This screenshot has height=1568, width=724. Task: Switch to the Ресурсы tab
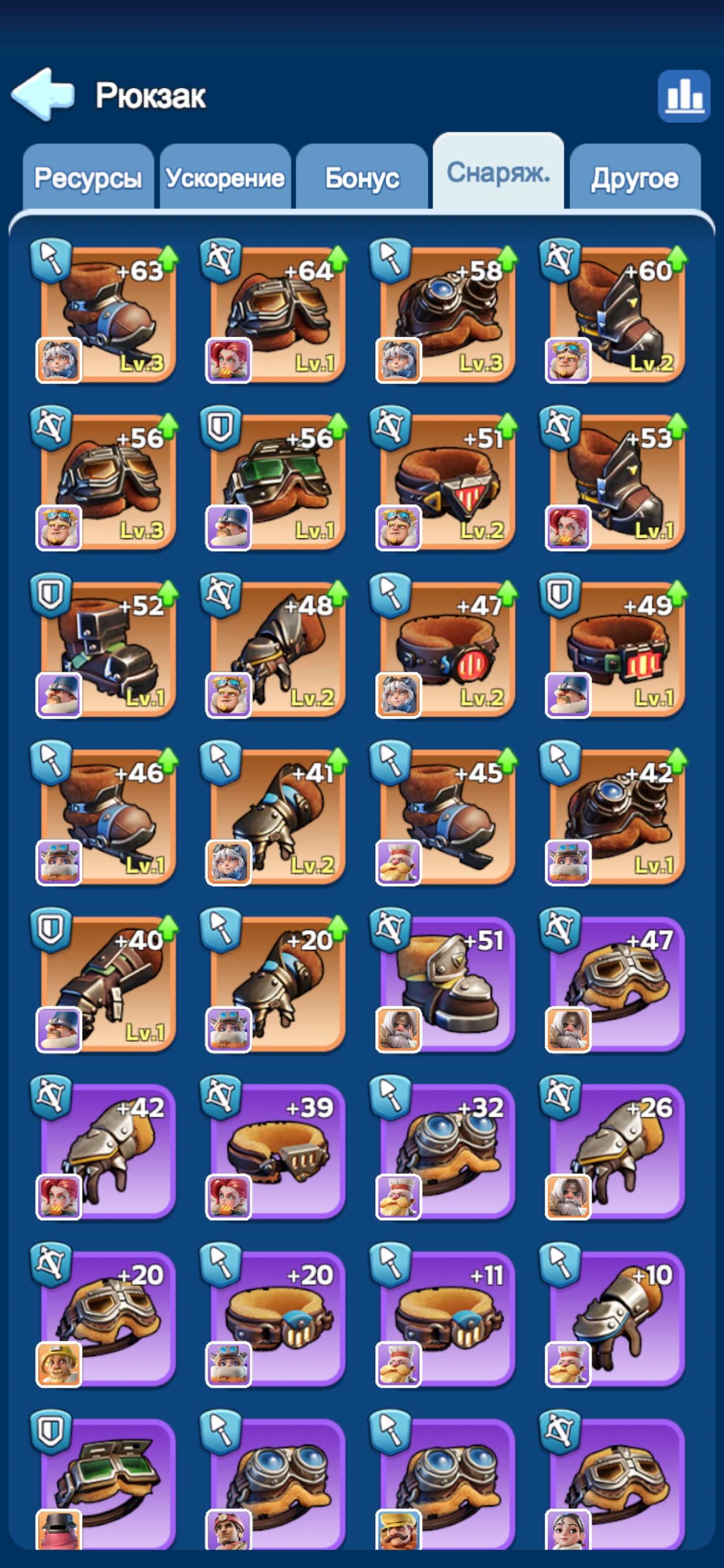coord(88,178)
